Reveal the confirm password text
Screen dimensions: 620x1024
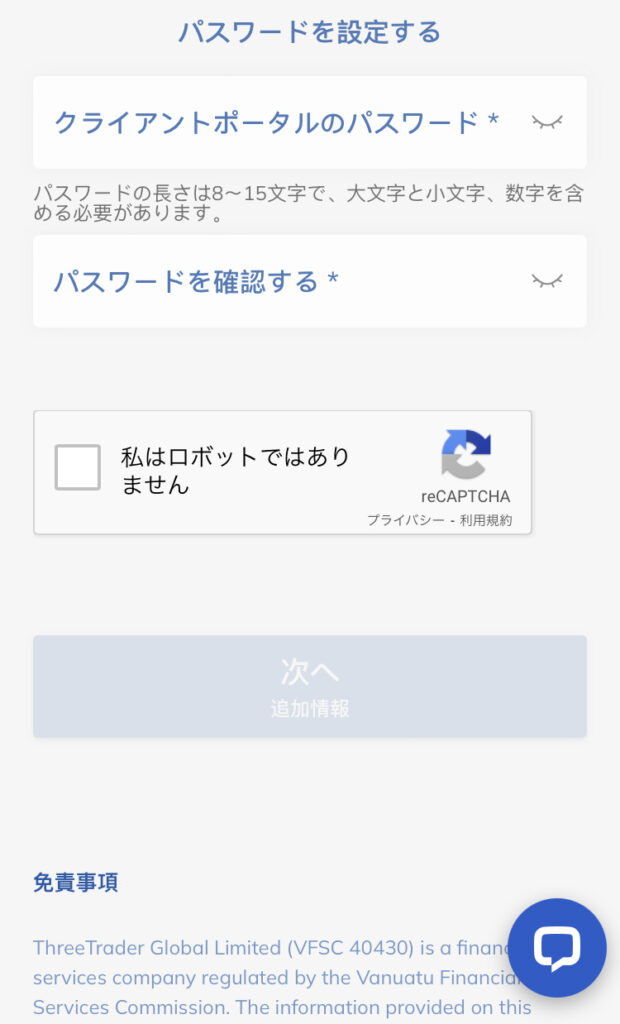pos(546,281)
